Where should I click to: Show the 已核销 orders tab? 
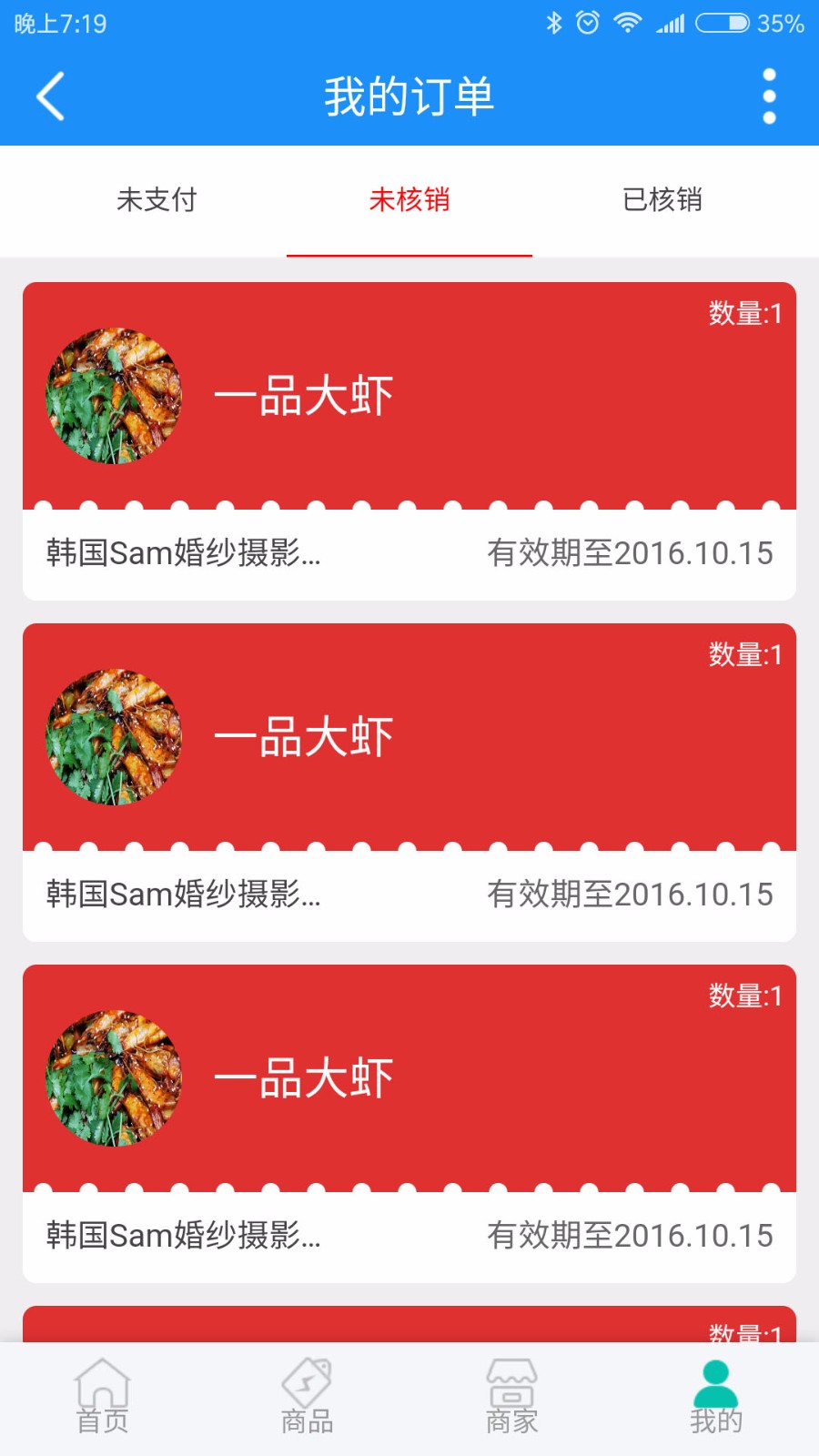[x=662, y=200]
